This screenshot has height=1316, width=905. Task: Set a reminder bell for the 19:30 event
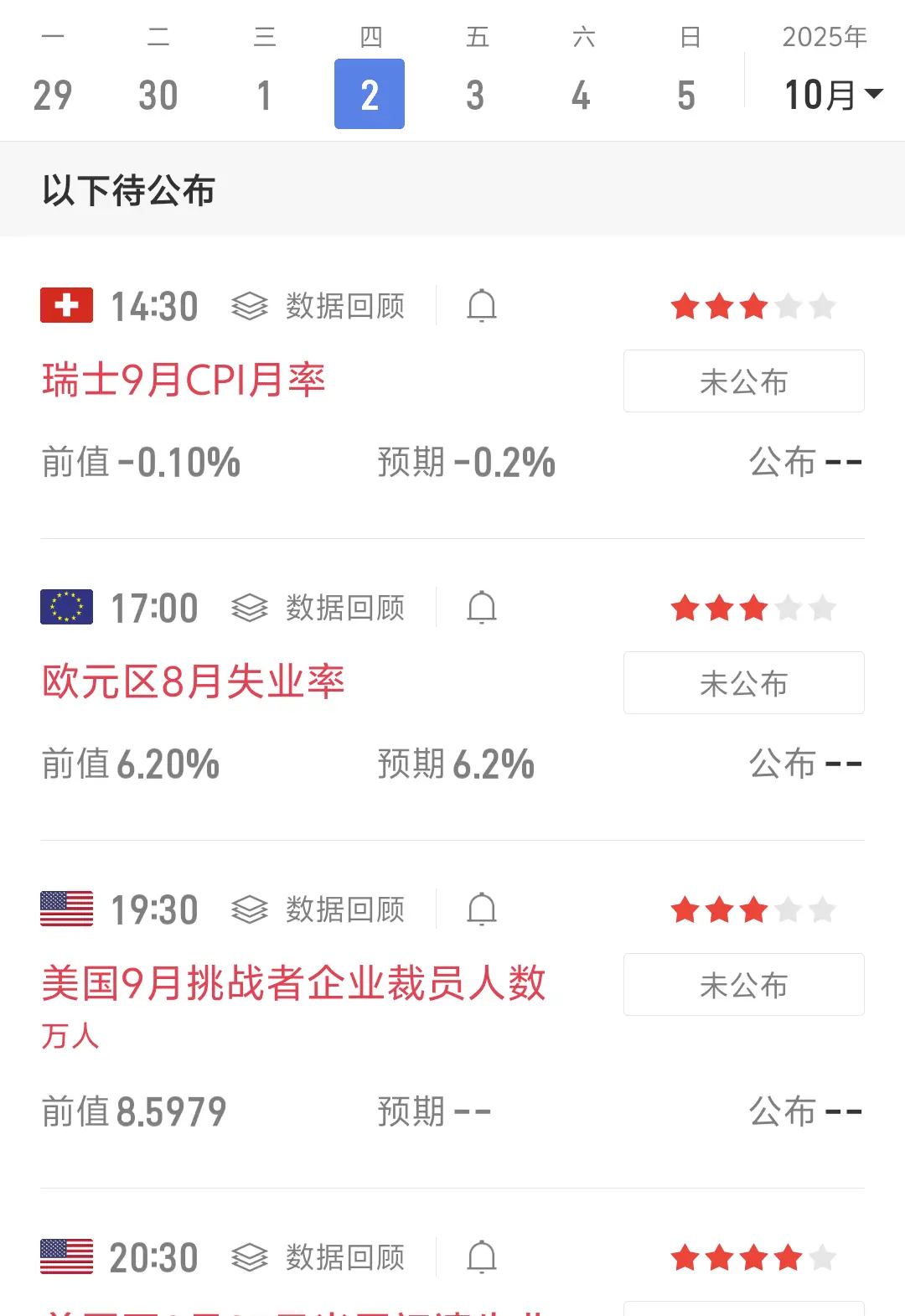click(x=482, y=909)
